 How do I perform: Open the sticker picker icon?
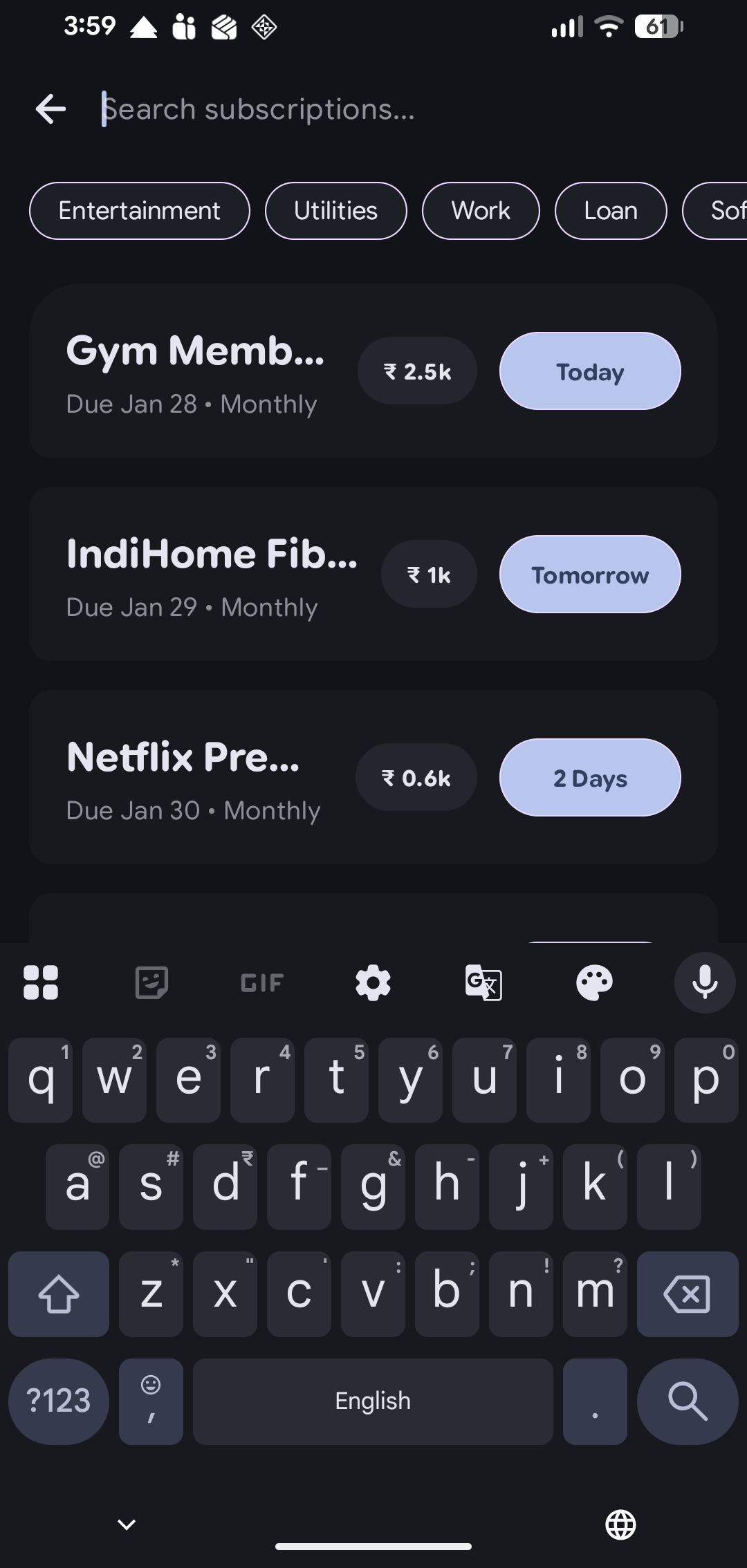pos(151,982)
